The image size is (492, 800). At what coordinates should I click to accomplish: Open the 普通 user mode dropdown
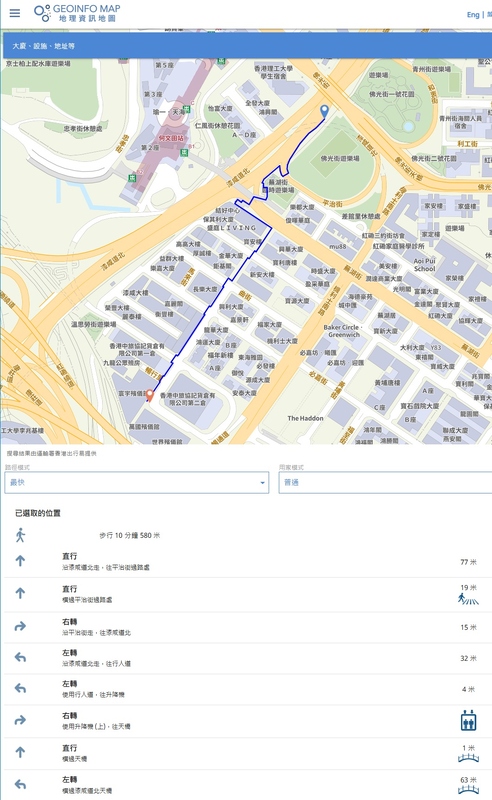pyautogui.click(x=385, y=482)
